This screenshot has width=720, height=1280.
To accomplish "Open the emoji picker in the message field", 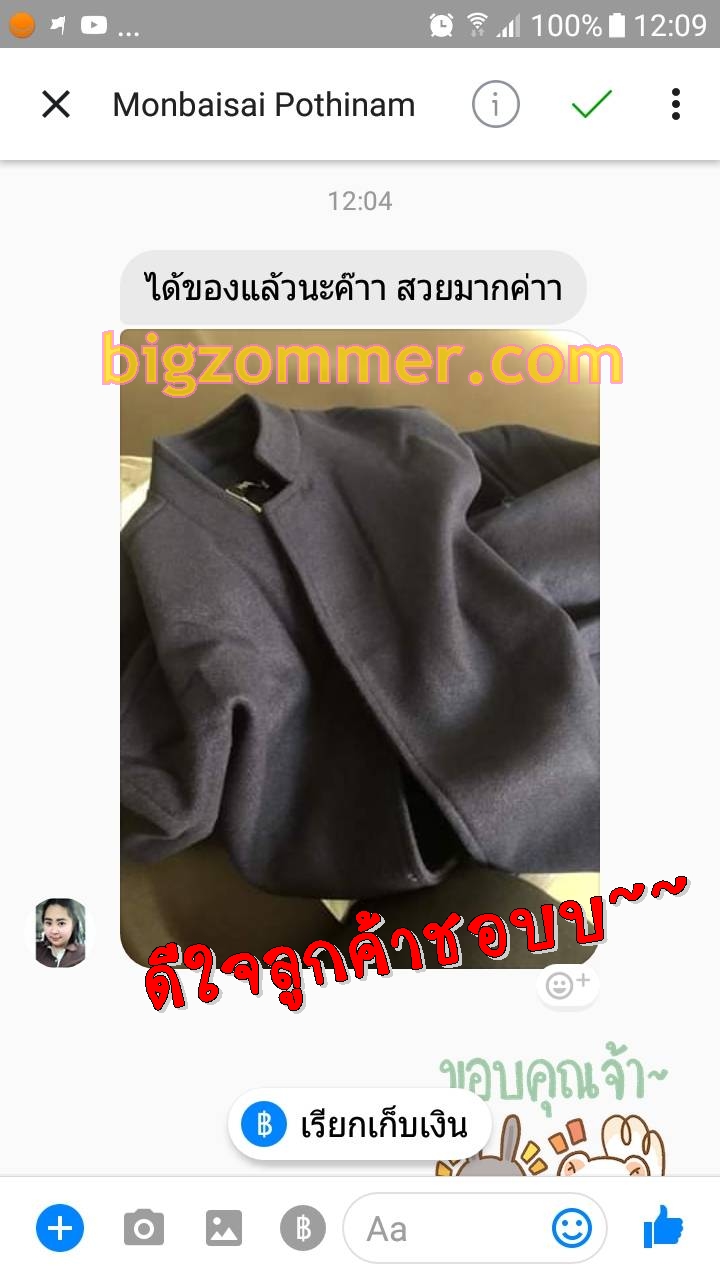I will pos(572,1228).
